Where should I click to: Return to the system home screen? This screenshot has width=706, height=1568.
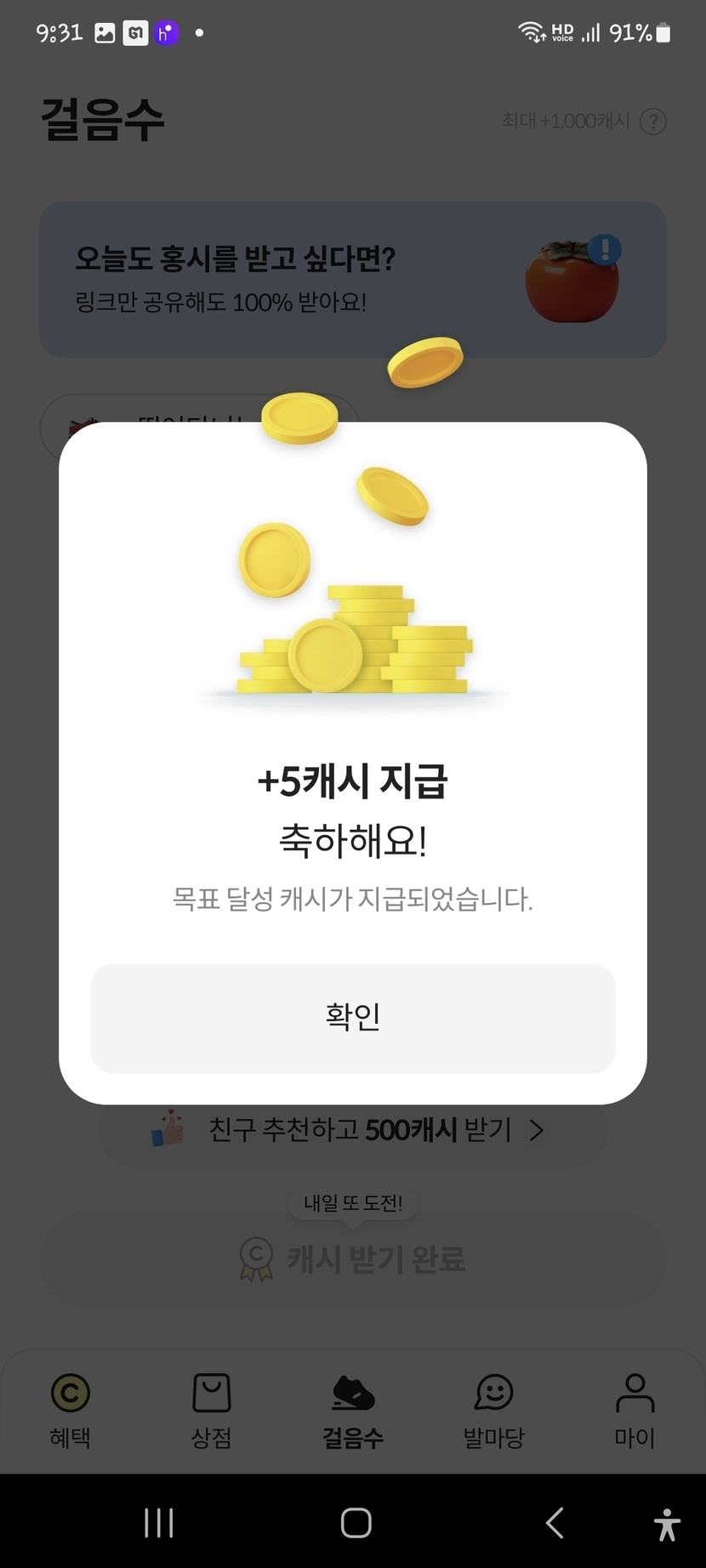coord(356,1522)
